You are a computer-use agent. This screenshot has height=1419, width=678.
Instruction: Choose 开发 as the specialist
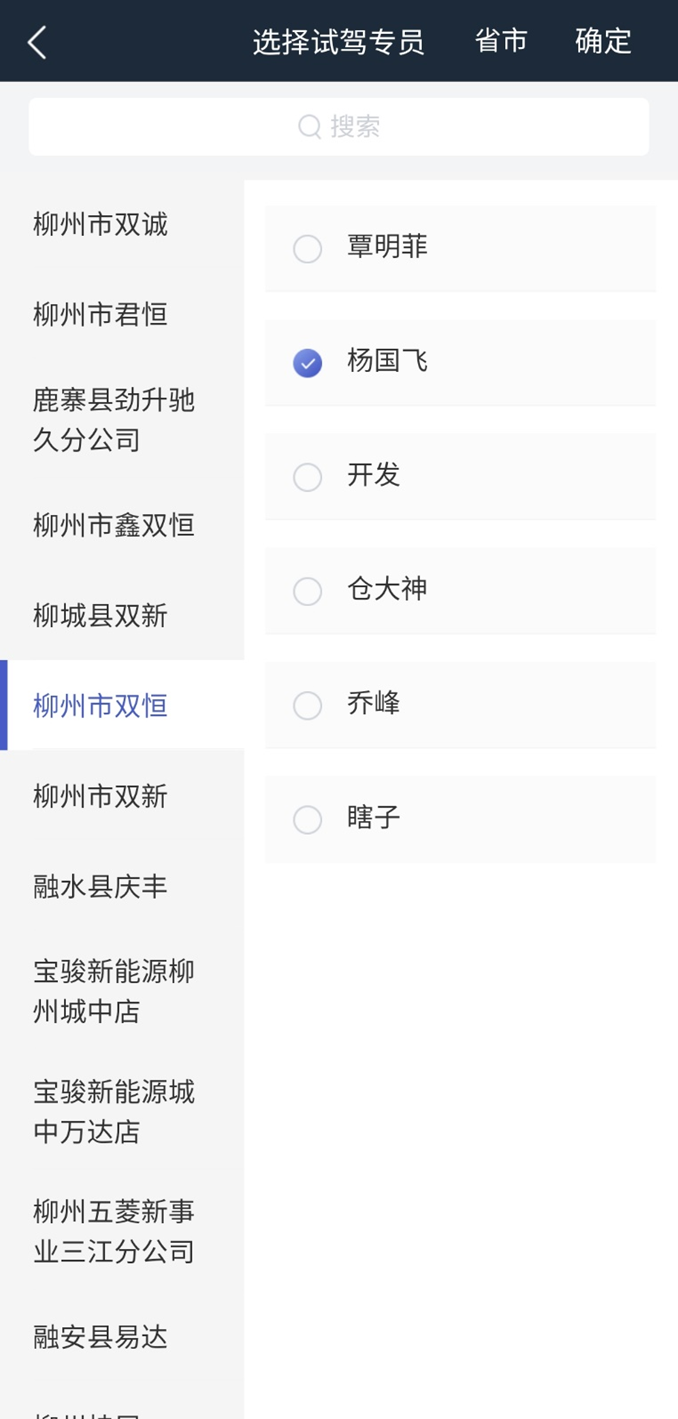[x=461, y=476]
